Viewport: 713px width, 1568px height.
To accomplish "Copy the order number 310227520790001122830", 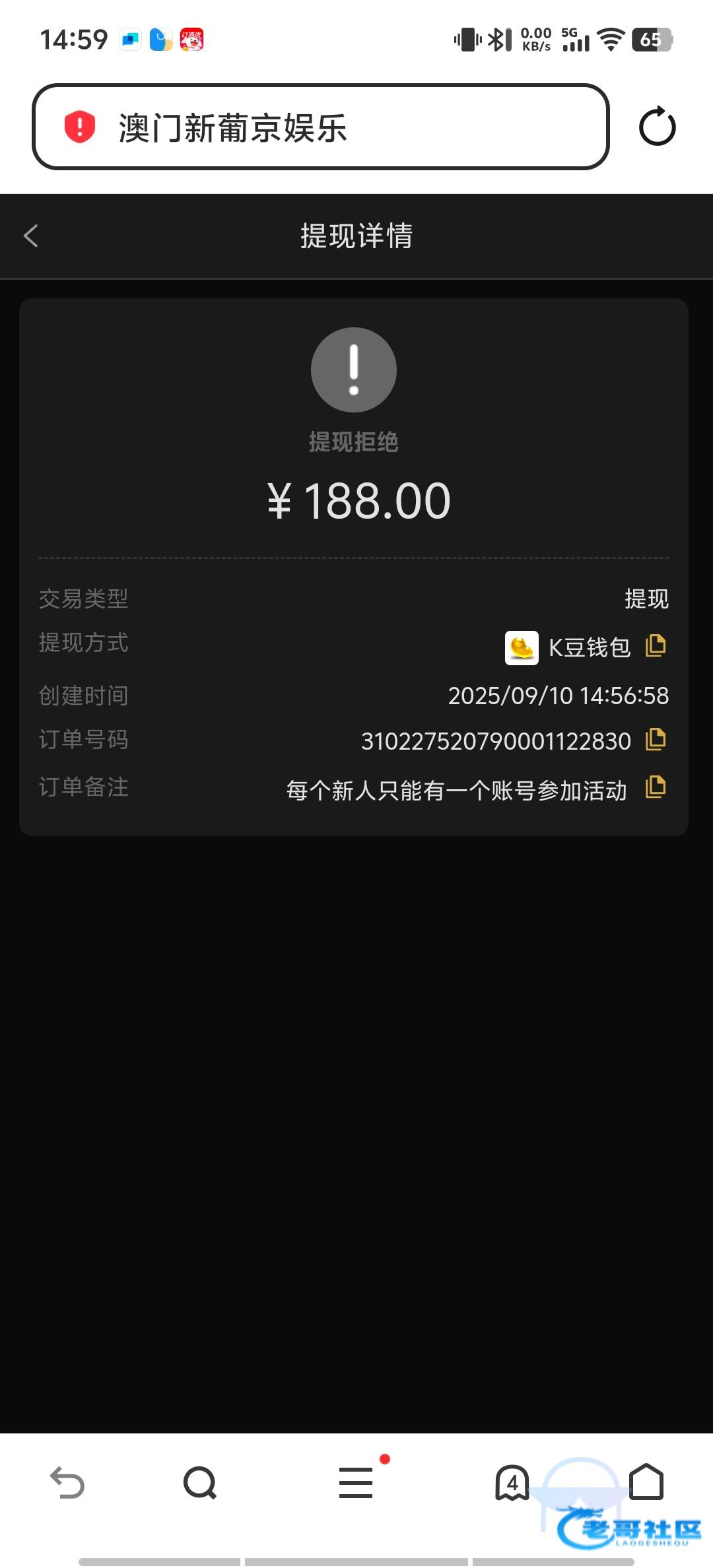I will 655,739.
